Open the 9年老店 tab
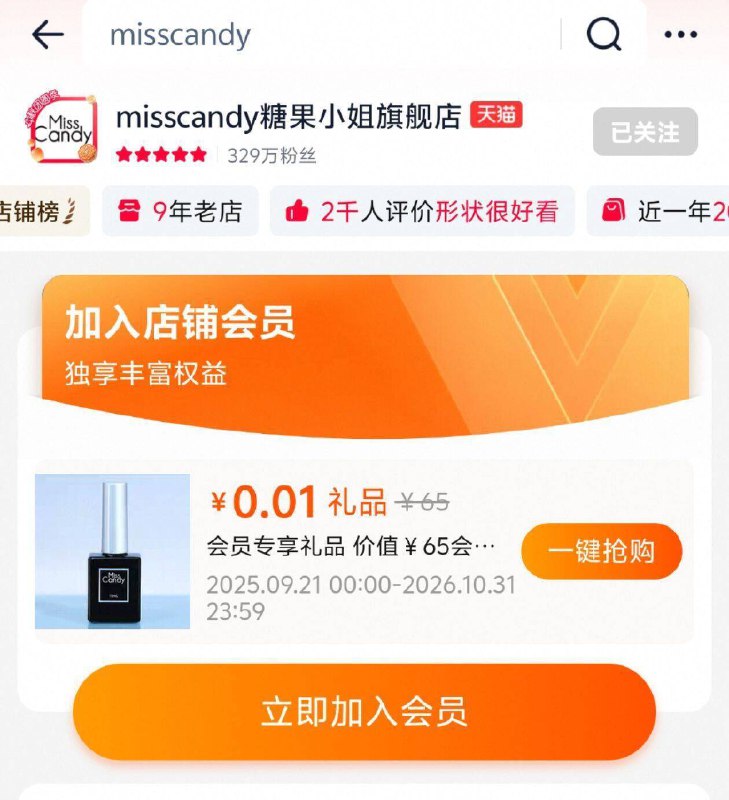Image resolution: width=729 pixels, height=800 pixels. click(x=180, y=212)
